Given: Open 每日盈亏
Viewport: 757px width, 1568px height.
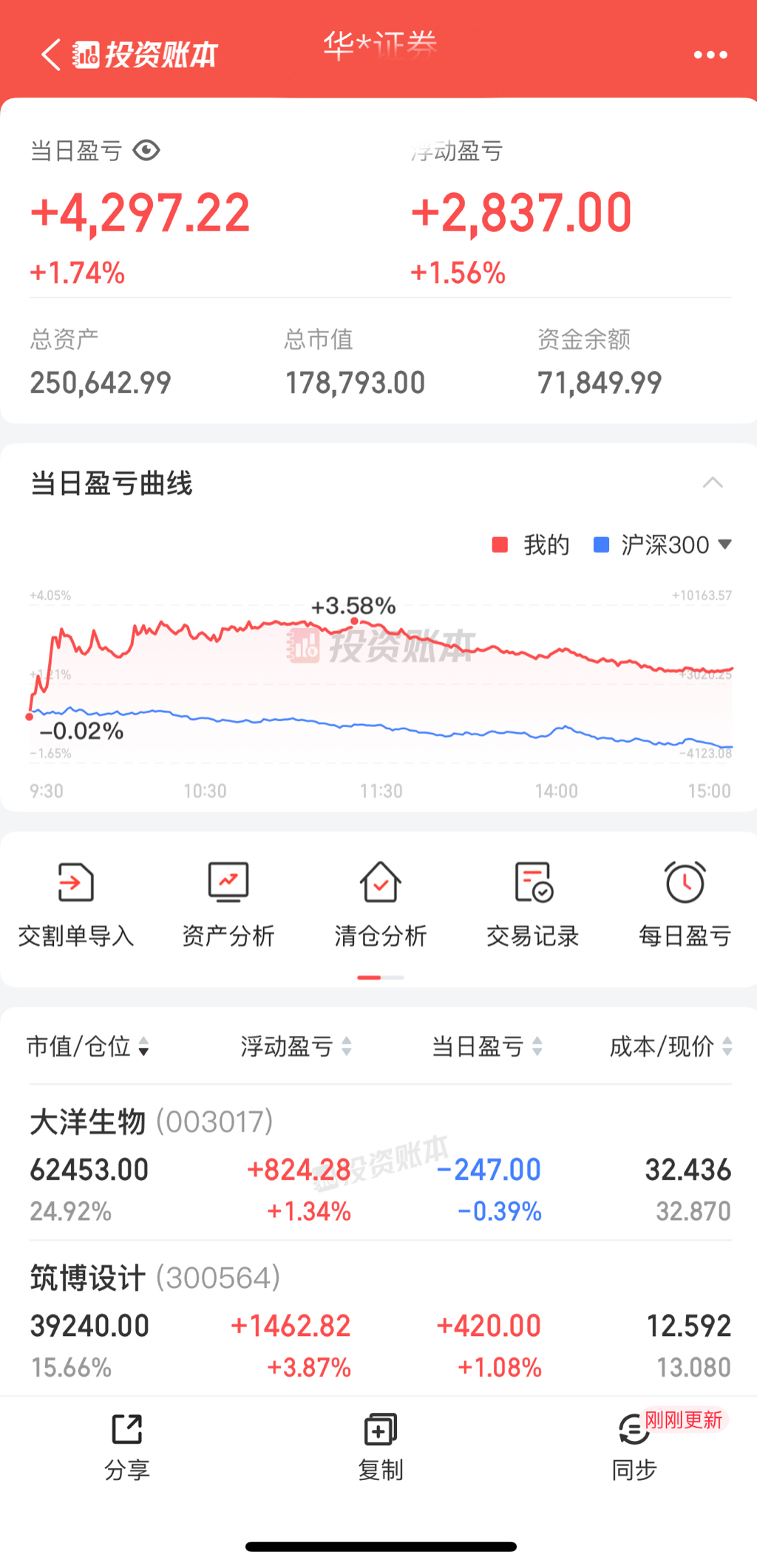Looking at the screenshot, I should [685, 904].
